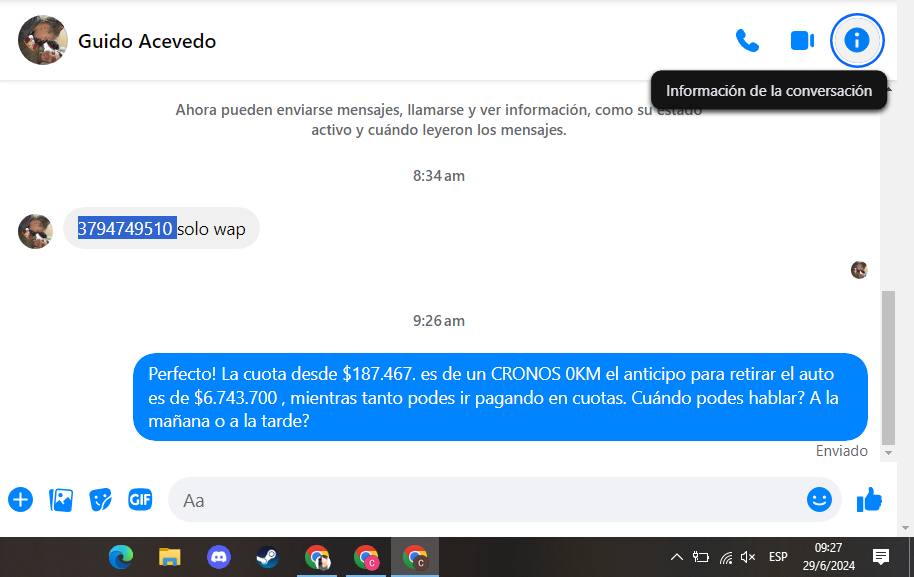Open Guido Acevedo's profile picture in header
The image size is (914, 577).
click(43, 41)
